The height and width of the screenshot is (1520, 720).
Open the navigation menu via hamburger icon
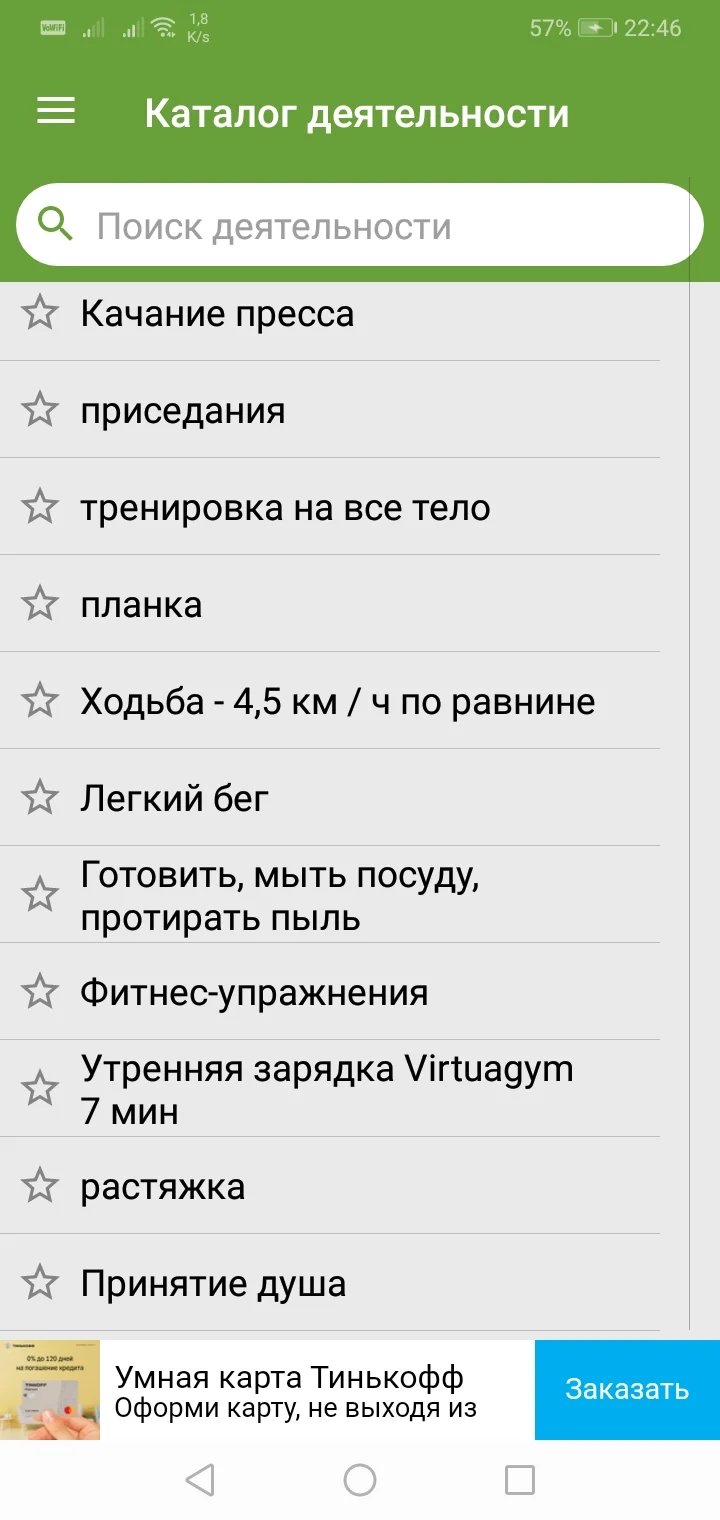pyautogui.click(x=55, y=111)
